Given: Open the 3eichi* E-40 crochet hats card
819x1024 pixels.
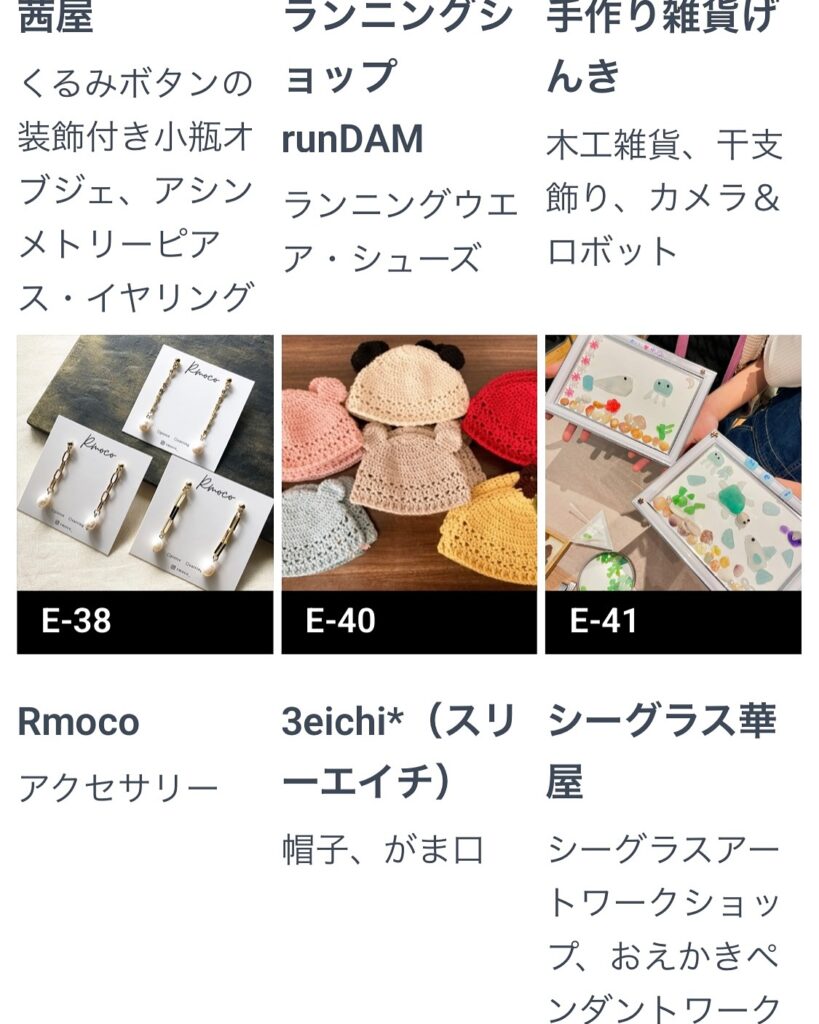Looking at the screenshot, I should [x=409, y=480].
